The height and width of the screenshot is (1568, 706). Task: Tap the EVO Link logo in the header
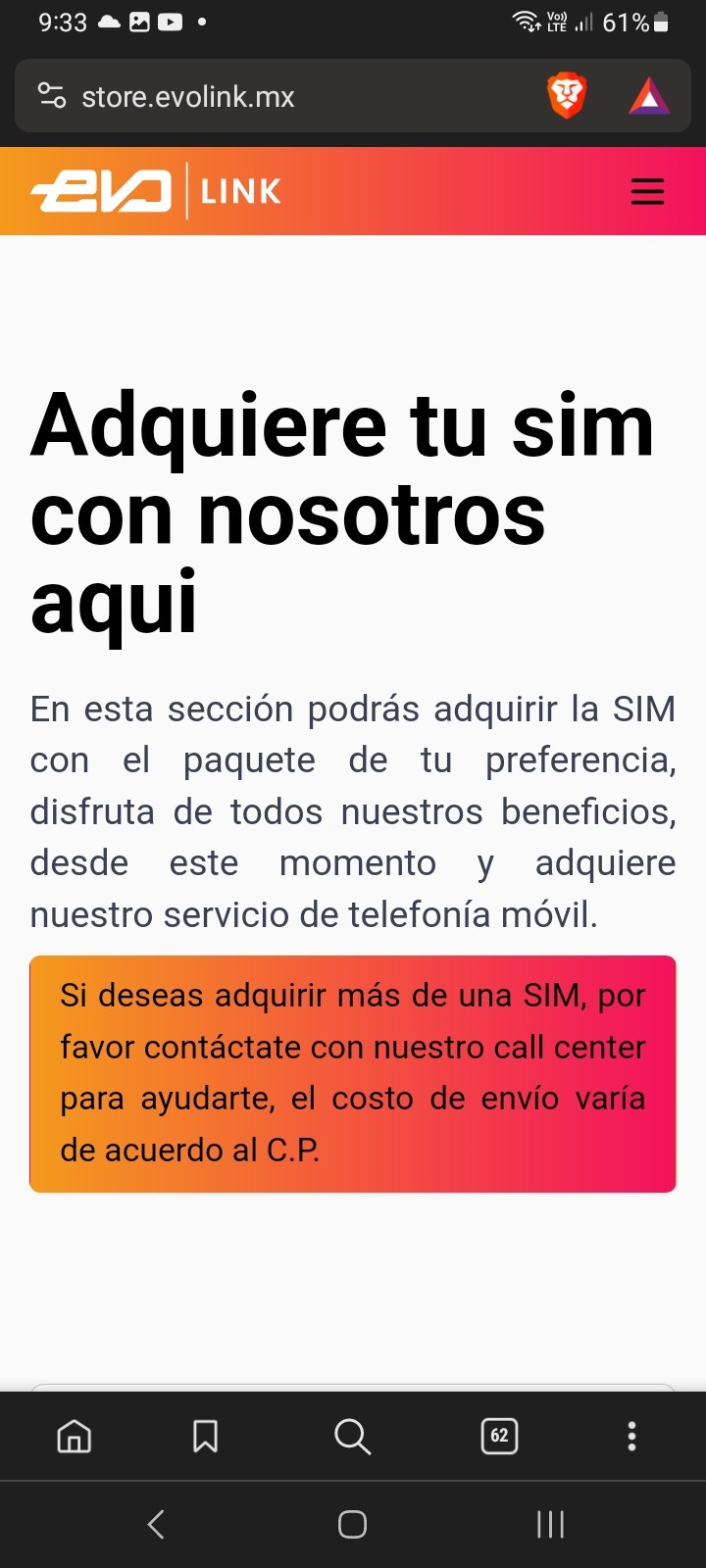(x=157, y=191)
